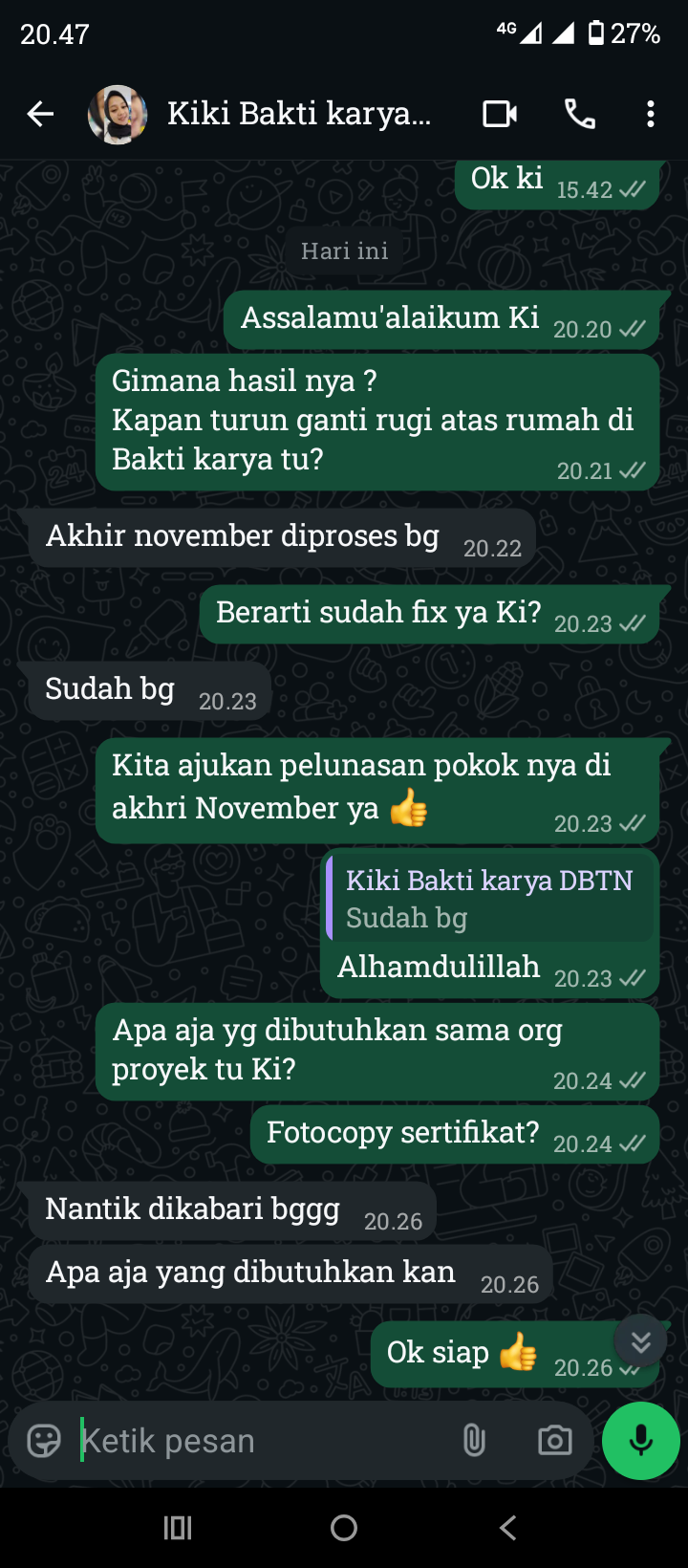
Task: Jump to the quoted 'Sudah bg' message
Action: point(489,898)
